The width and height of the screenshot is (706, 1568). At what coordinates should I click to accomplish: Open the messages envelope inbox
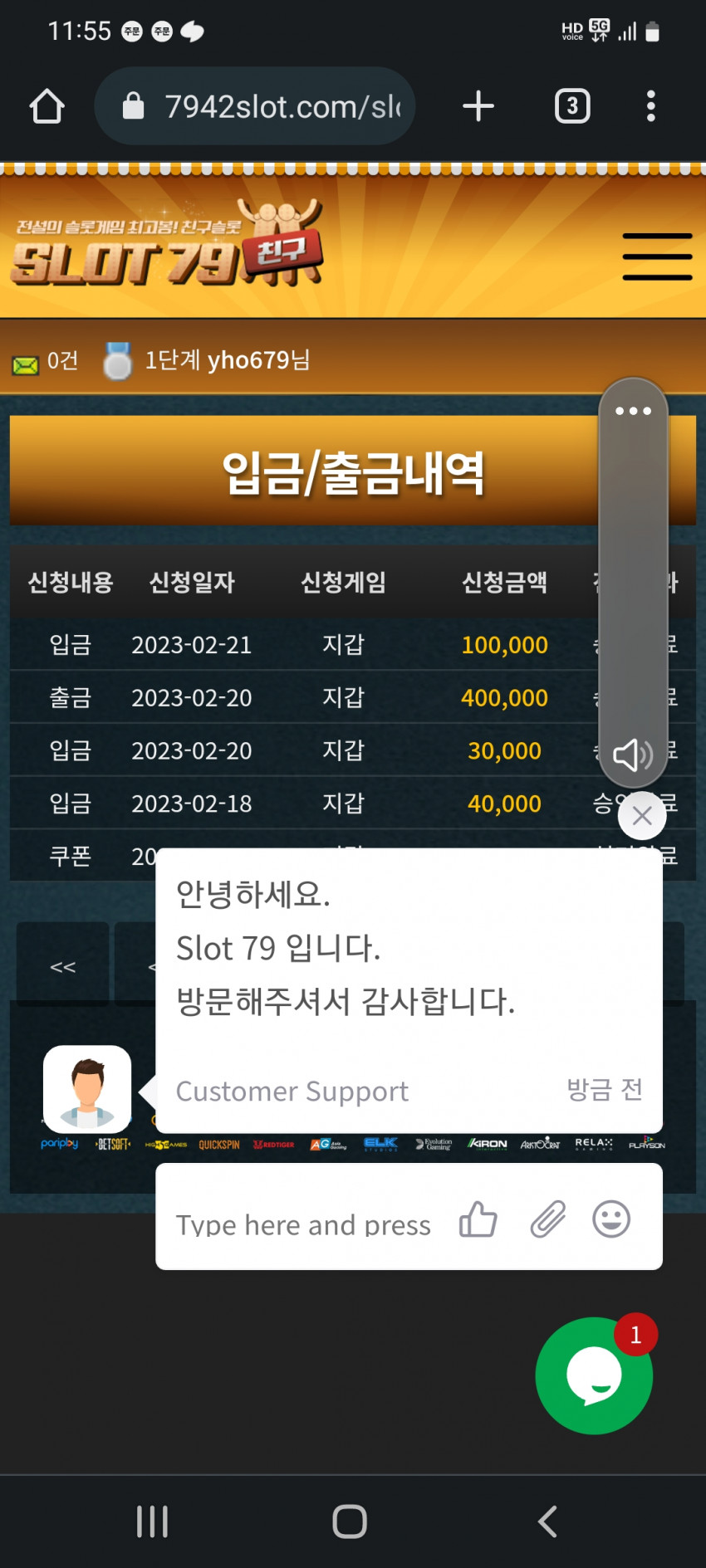click(x=26, y=364)
